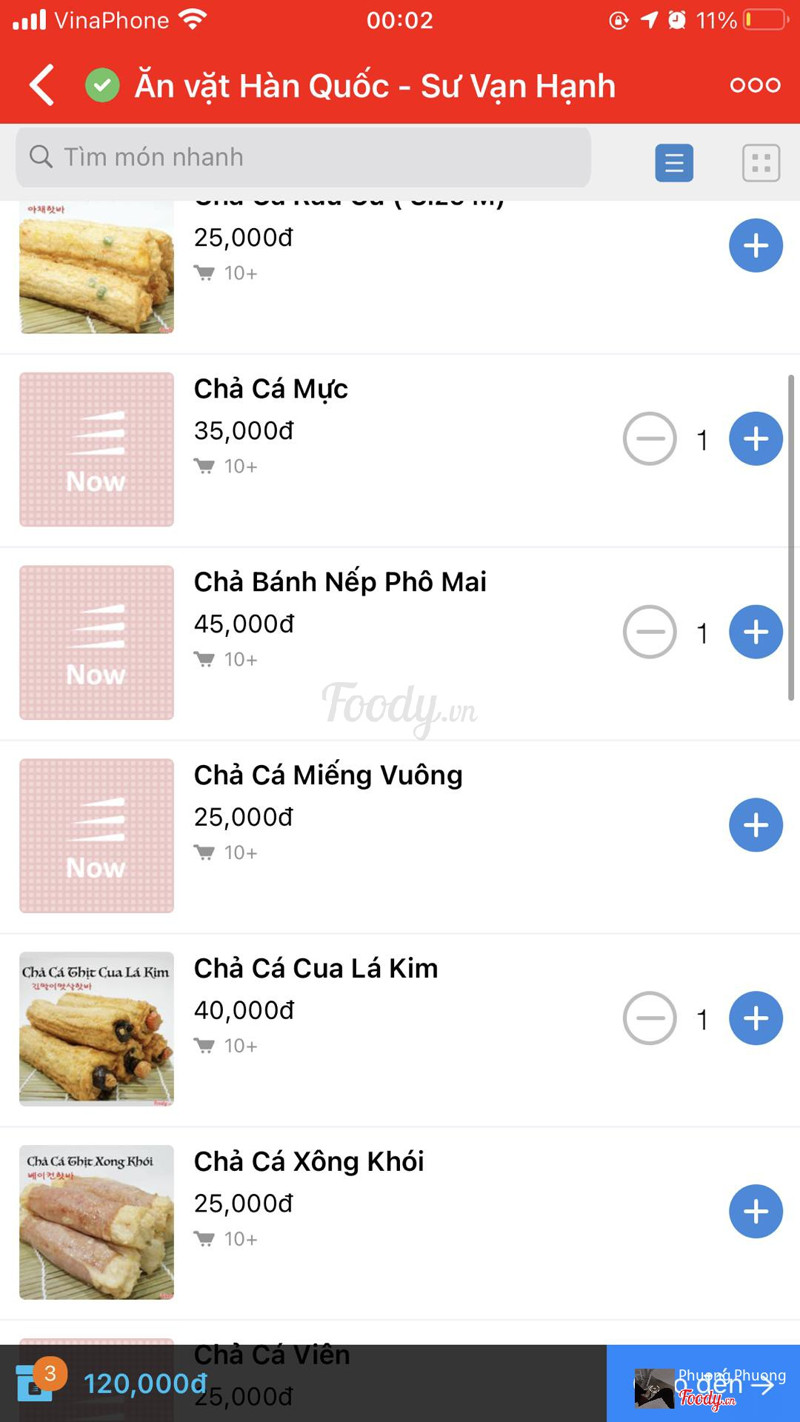This screenshot has height=1422, width=800.
Task: Decrease Chả Cá Cua Lá Kim quantity
Action: pos(650,1018)
